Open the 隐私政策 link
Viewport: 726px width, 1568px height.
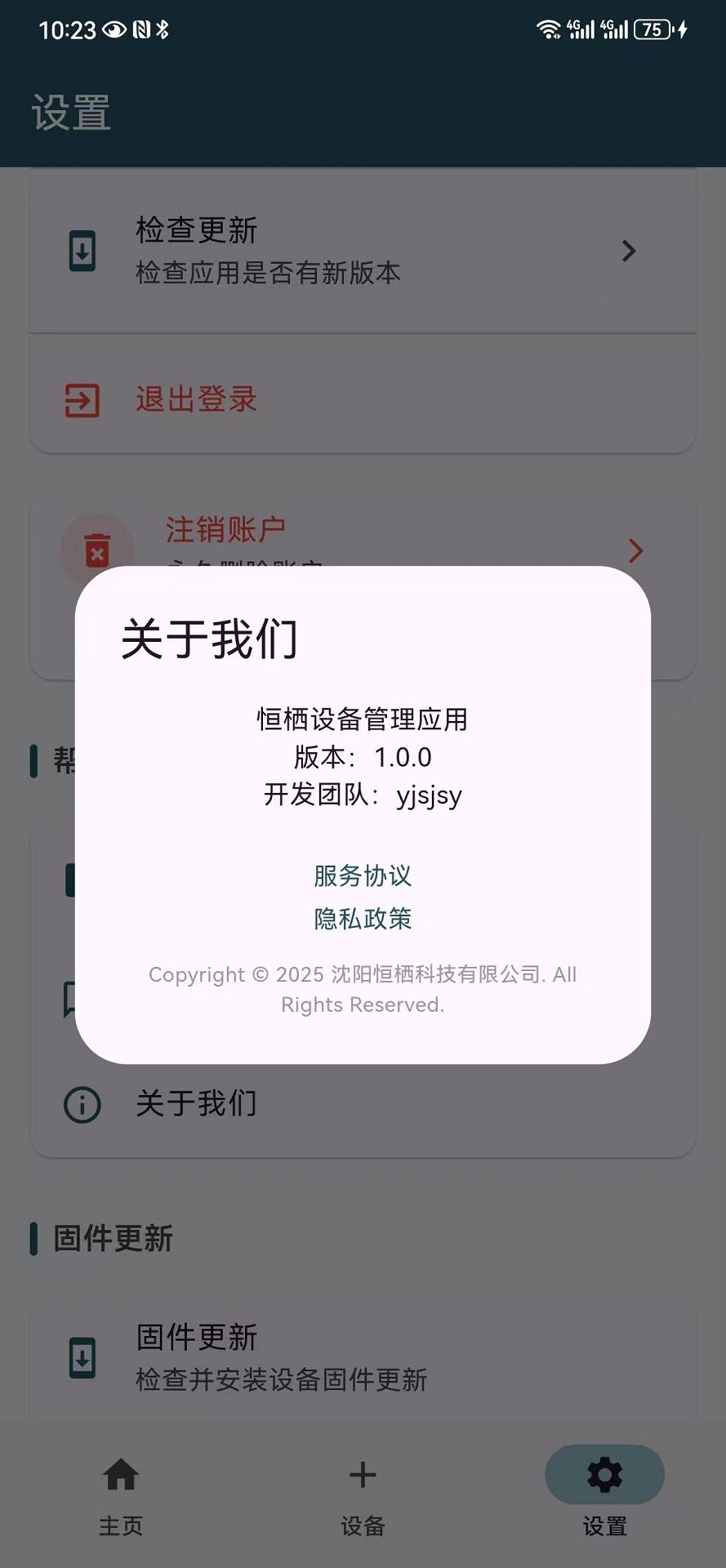pyautogui.click(x=362, y=919)
